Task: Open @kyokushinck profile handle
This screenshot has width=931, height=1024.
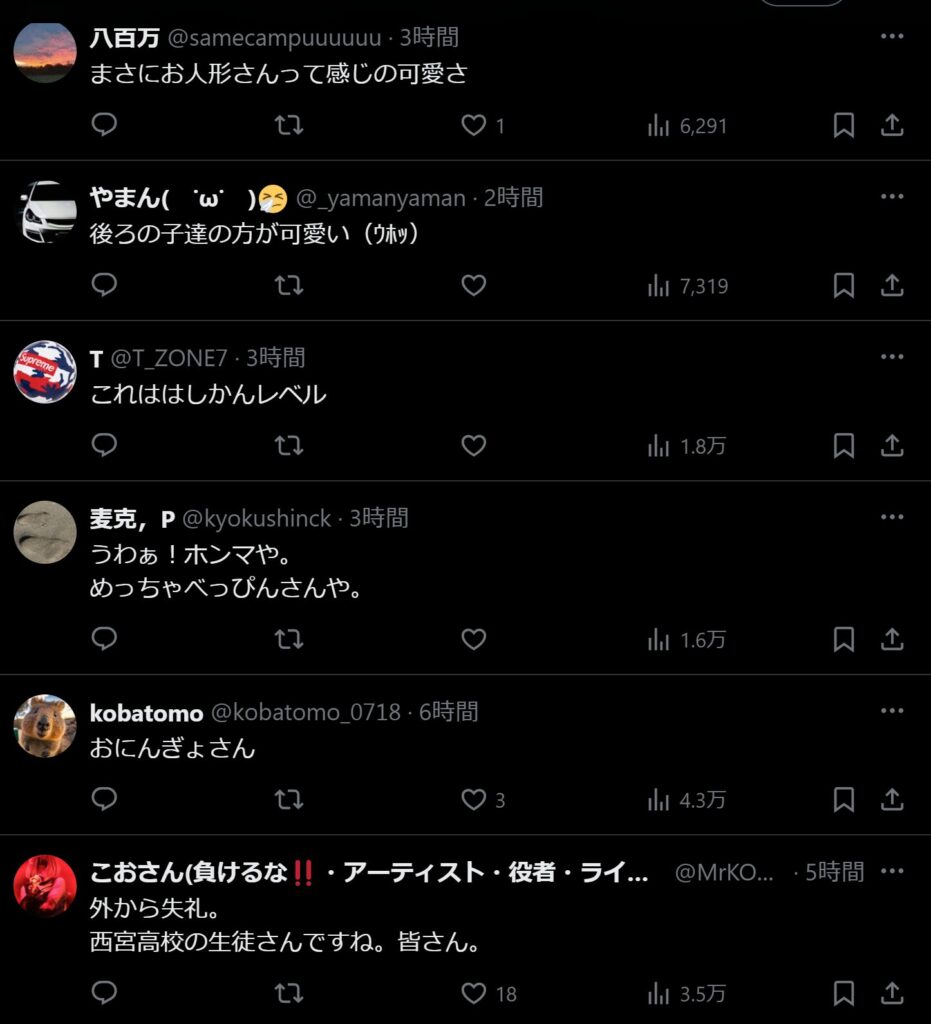Action: click(255, 518)
